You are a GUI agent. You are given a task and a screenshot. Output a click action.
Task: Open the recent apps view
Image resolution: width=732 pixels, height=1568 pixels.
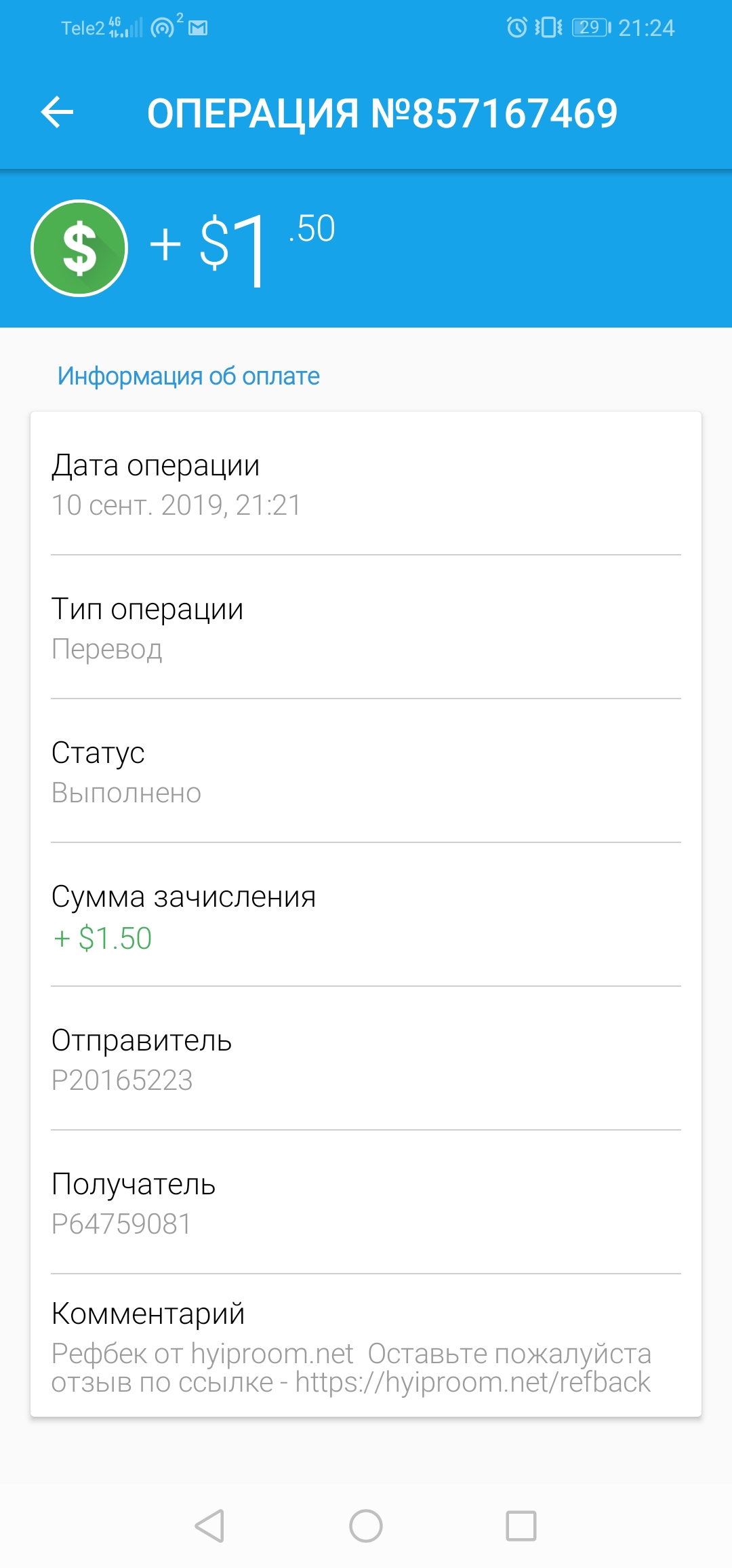(x=521, y=1526)
